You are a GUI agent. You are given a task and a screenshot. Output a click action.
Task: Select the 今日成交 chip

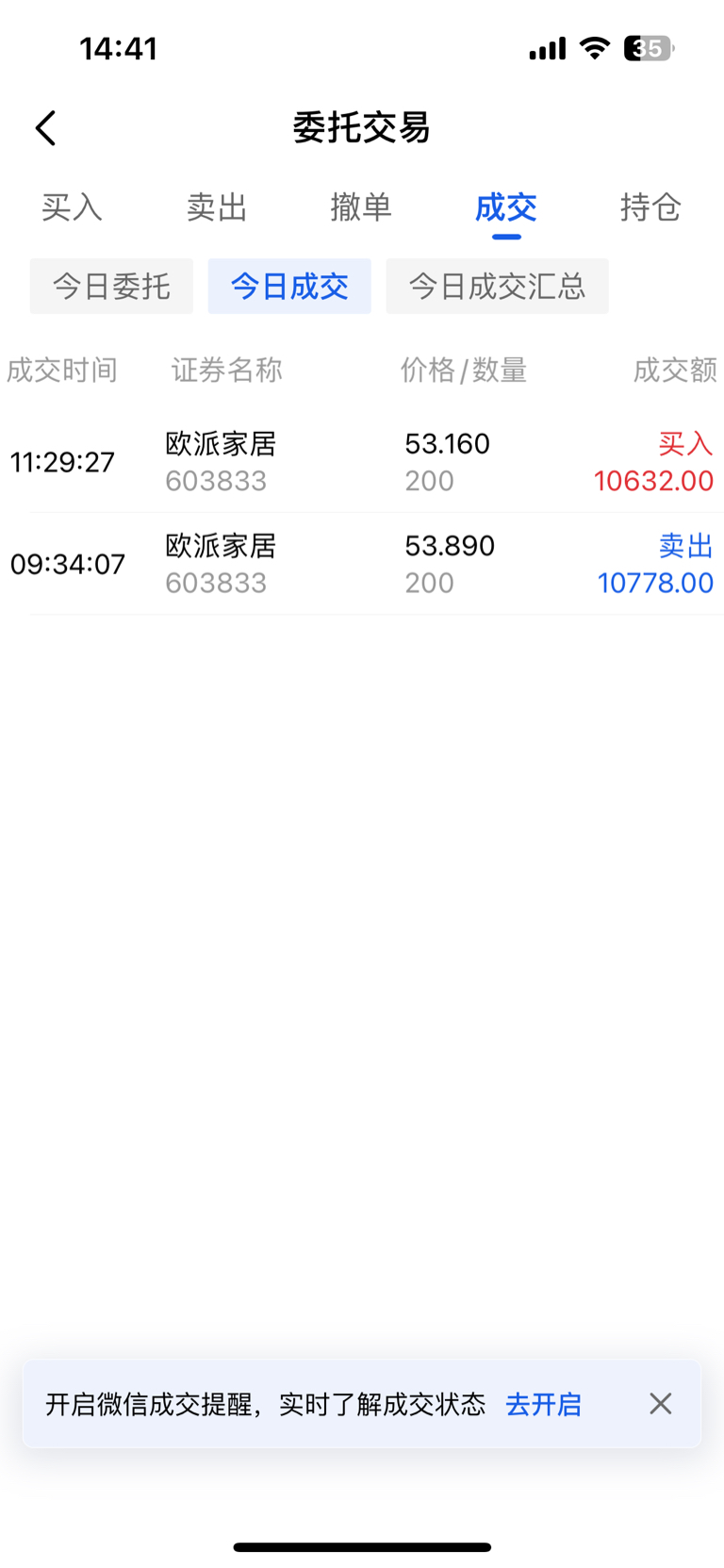click(289, 286)
